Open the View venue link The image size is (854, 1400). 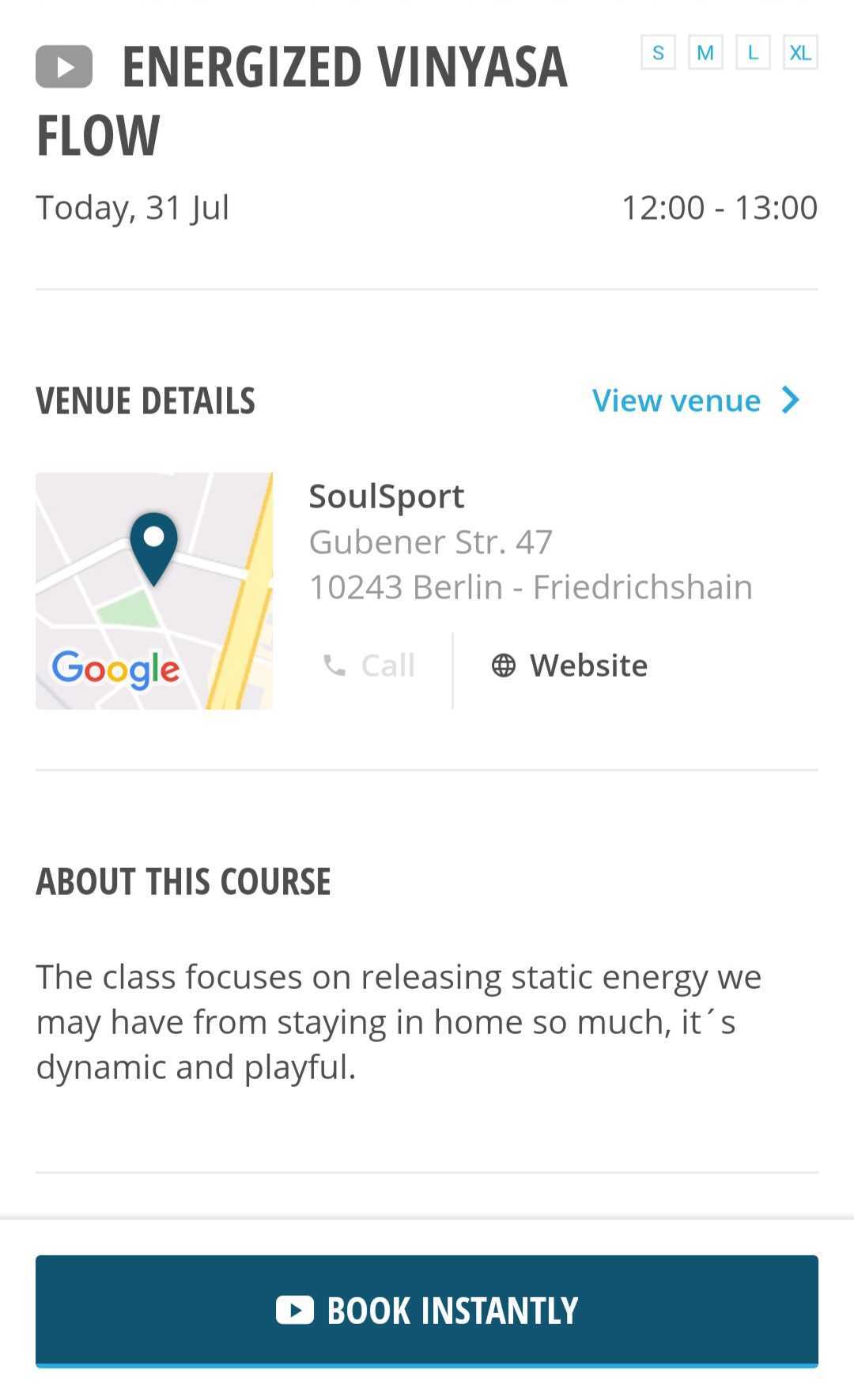click(696, 400)
